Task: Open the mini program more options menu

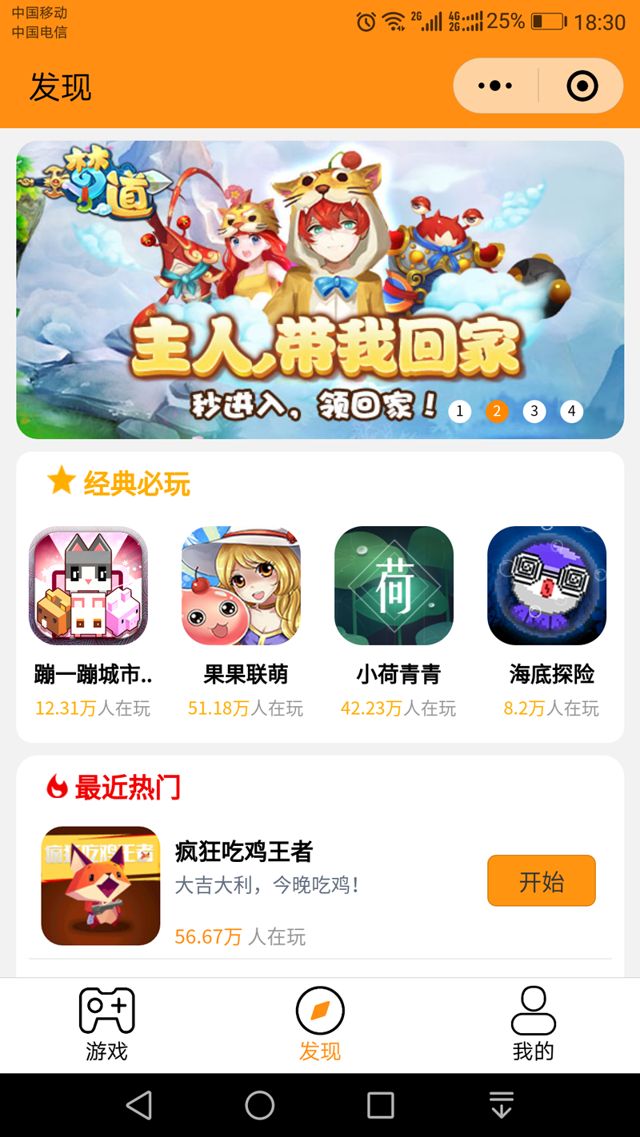Action: pos(496,86)
